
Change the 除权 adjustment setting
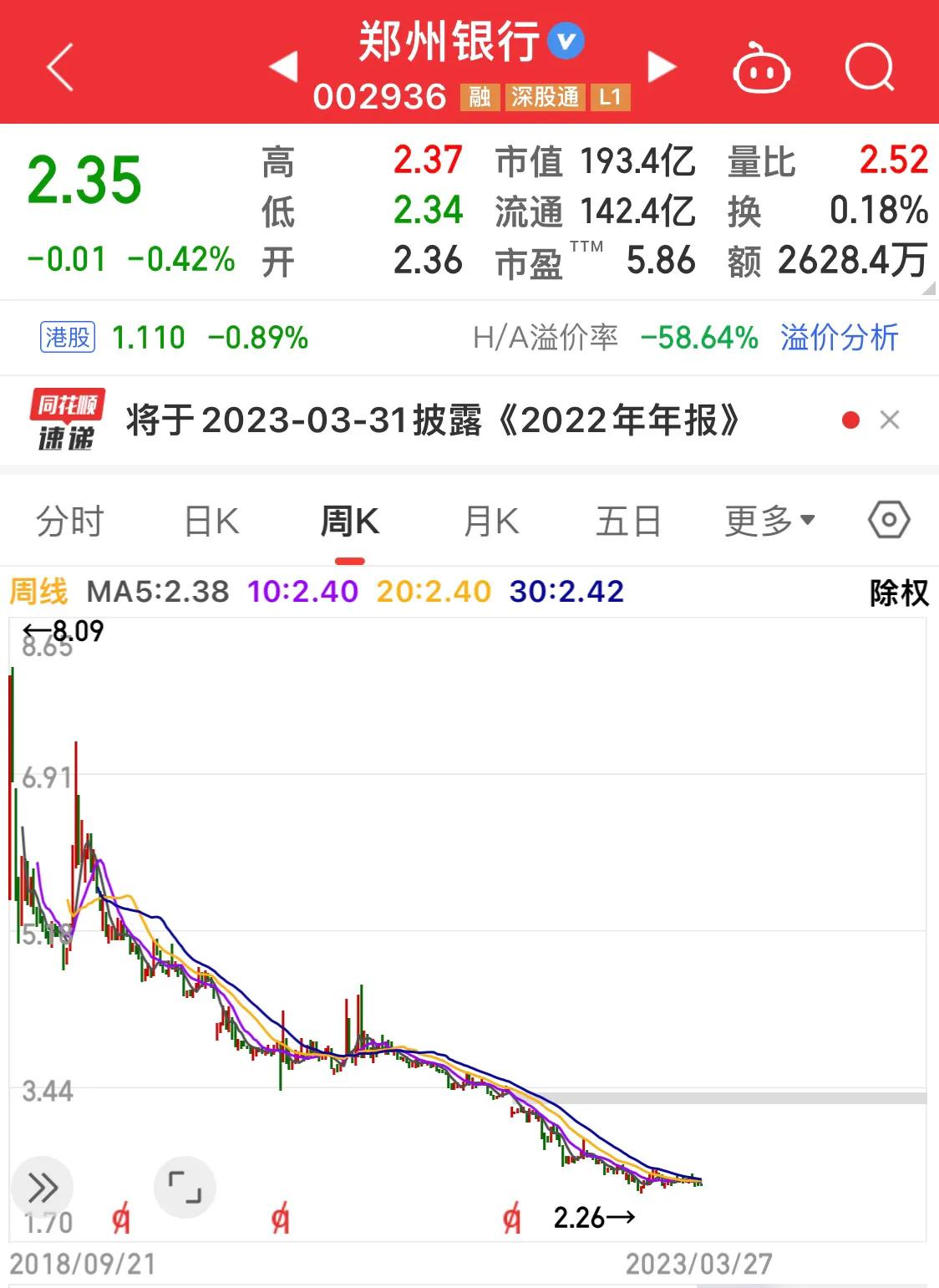[x=899, y=593]
